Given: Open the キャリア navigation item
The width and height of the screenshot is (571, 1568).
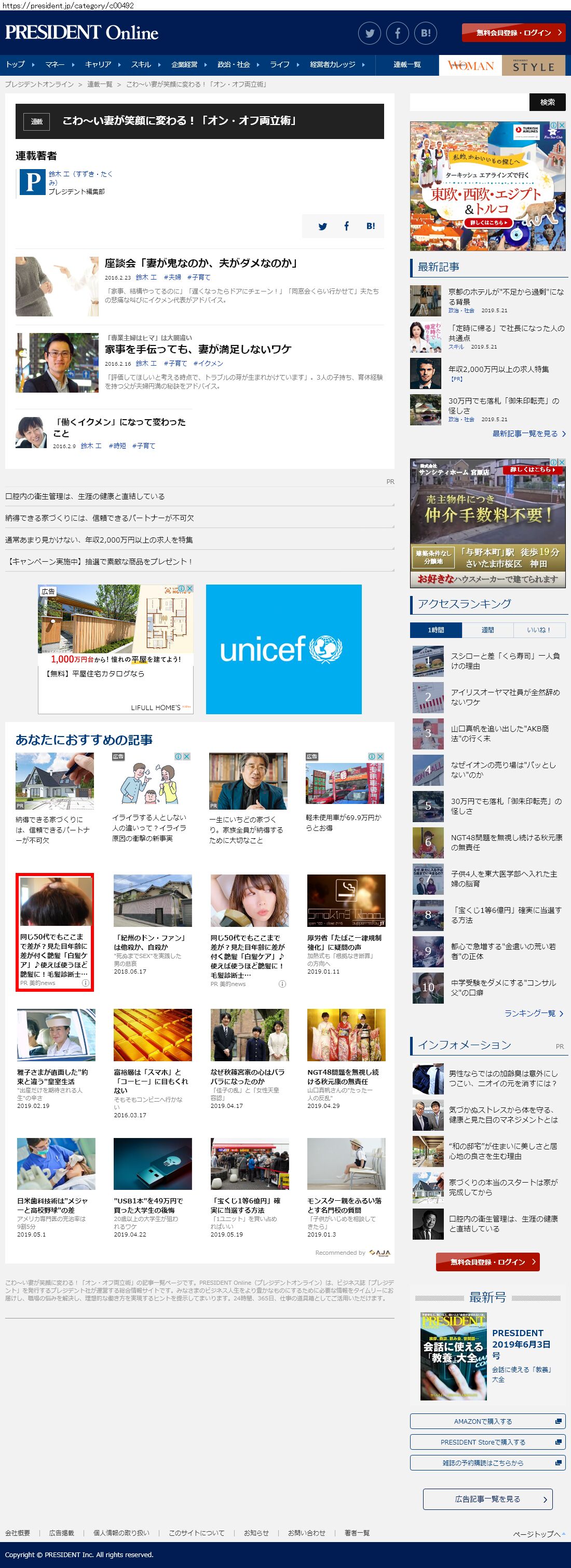Looking at the screenshot, I should click(98, 64).
